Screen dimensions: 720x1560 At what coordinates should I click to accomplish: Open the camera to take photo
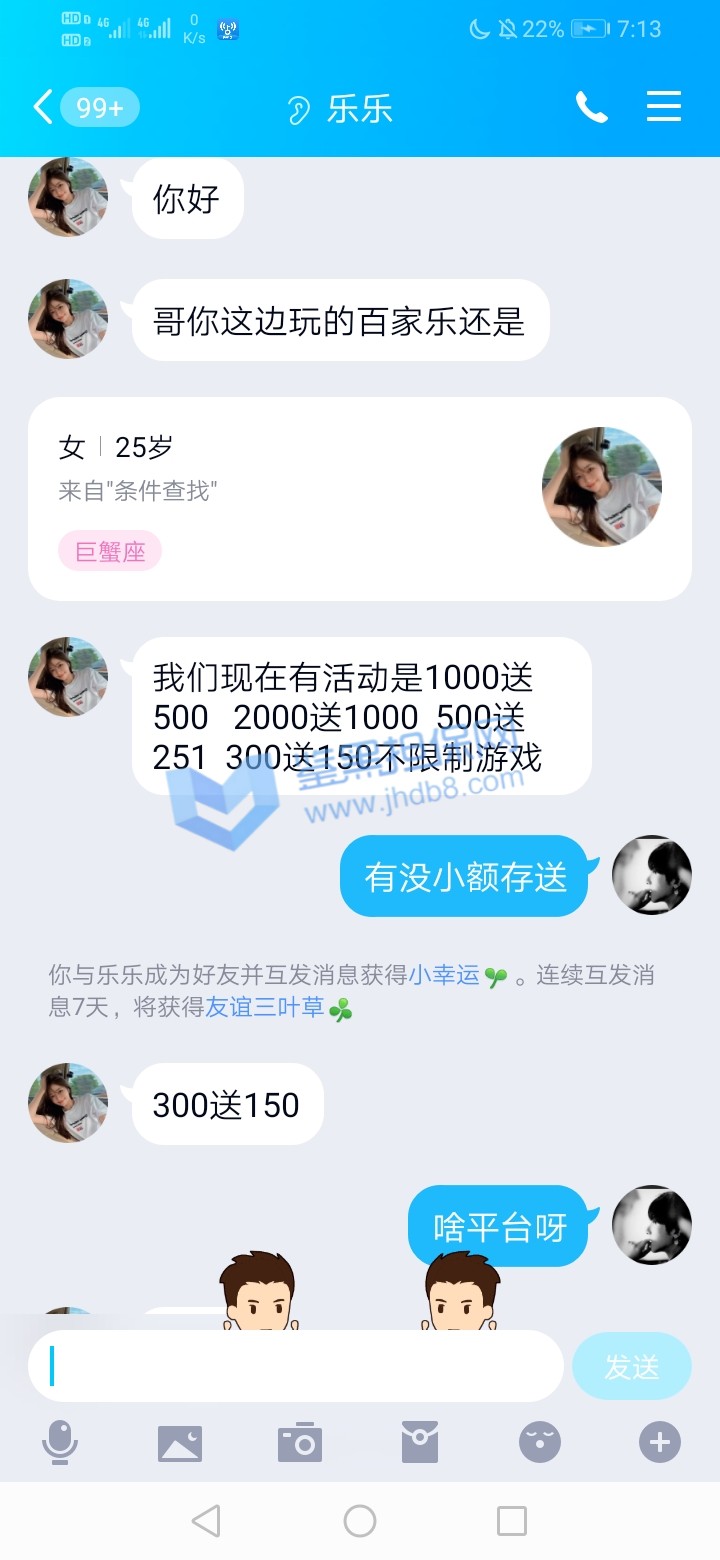[300, 1443]
